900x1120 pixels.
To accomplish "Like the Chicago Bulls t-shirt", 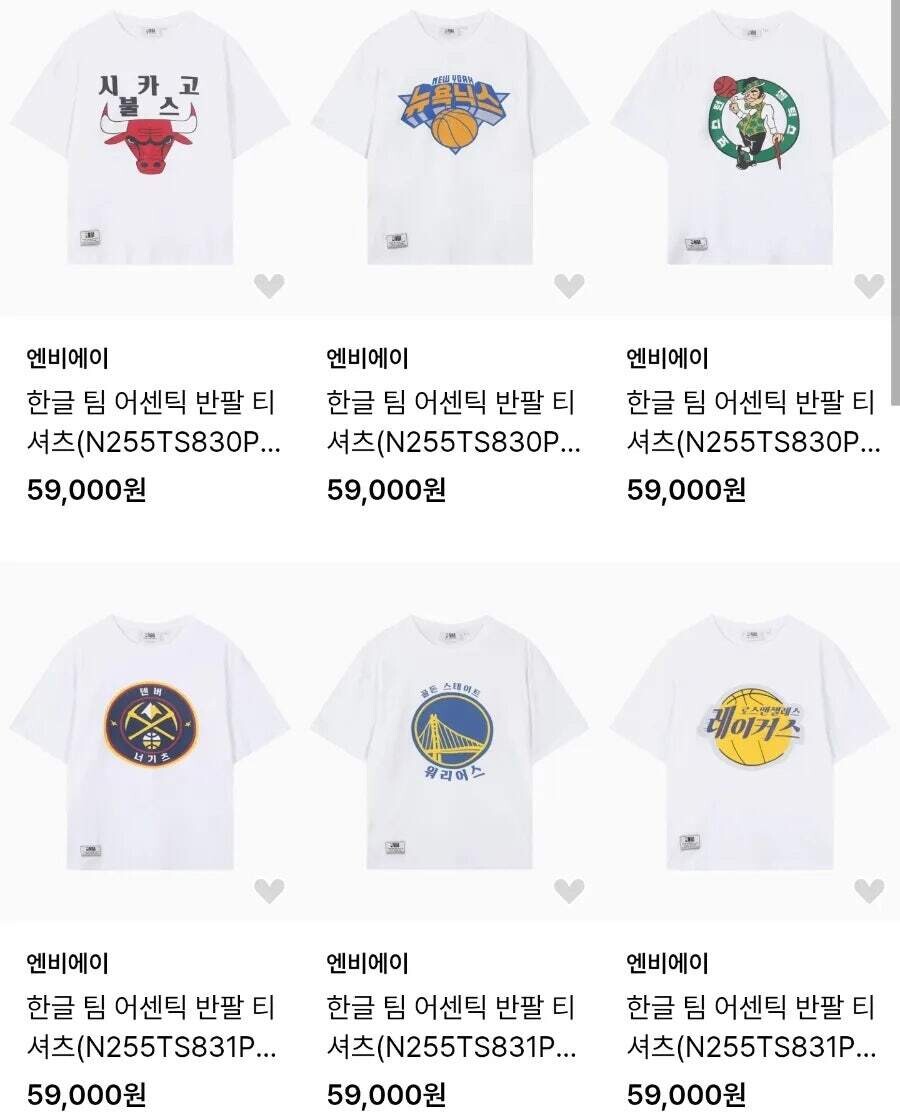I will [x=269, y=286].
